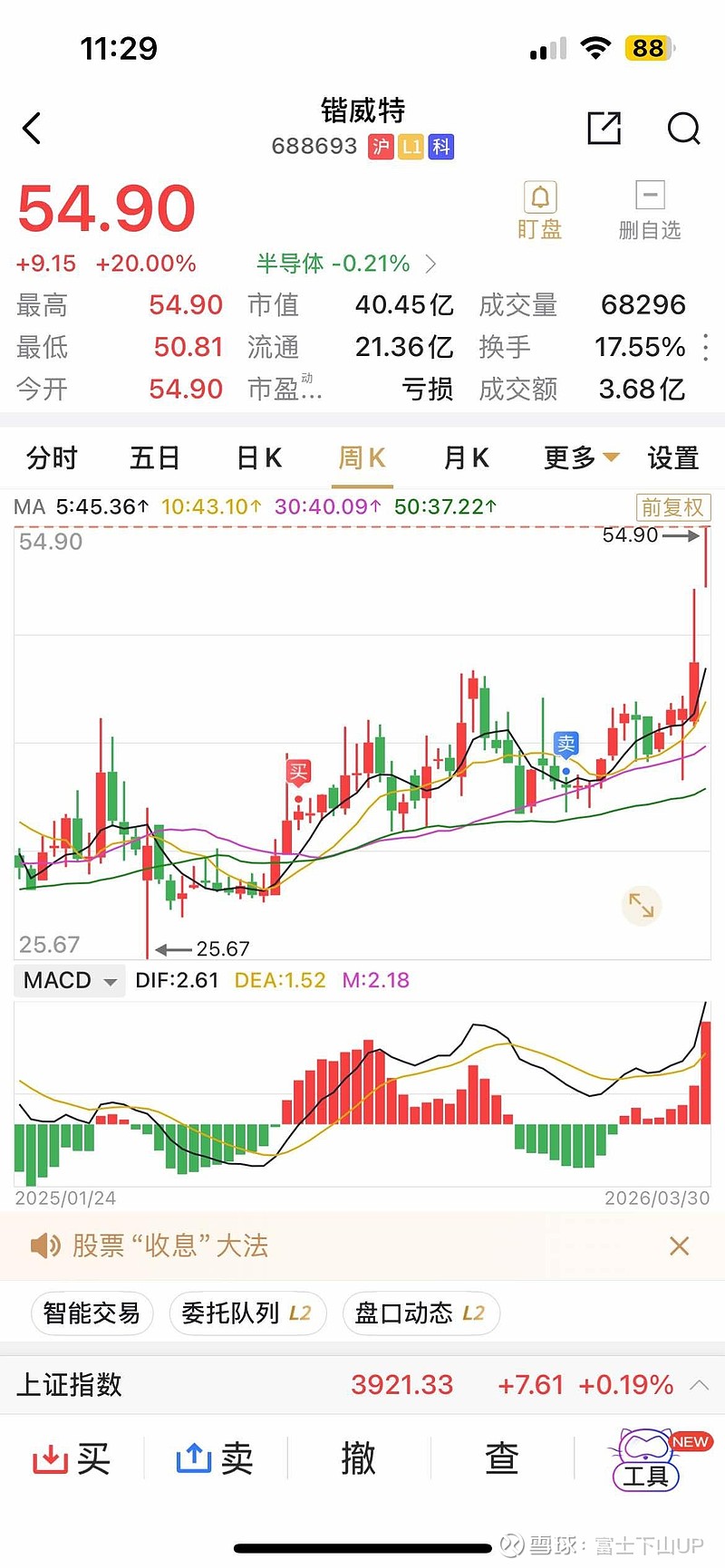Collapse the 上证指数 panel chevron
Image resolution: width=725 pixels, height=1568 pixels.
click(x=700, y=1384)
